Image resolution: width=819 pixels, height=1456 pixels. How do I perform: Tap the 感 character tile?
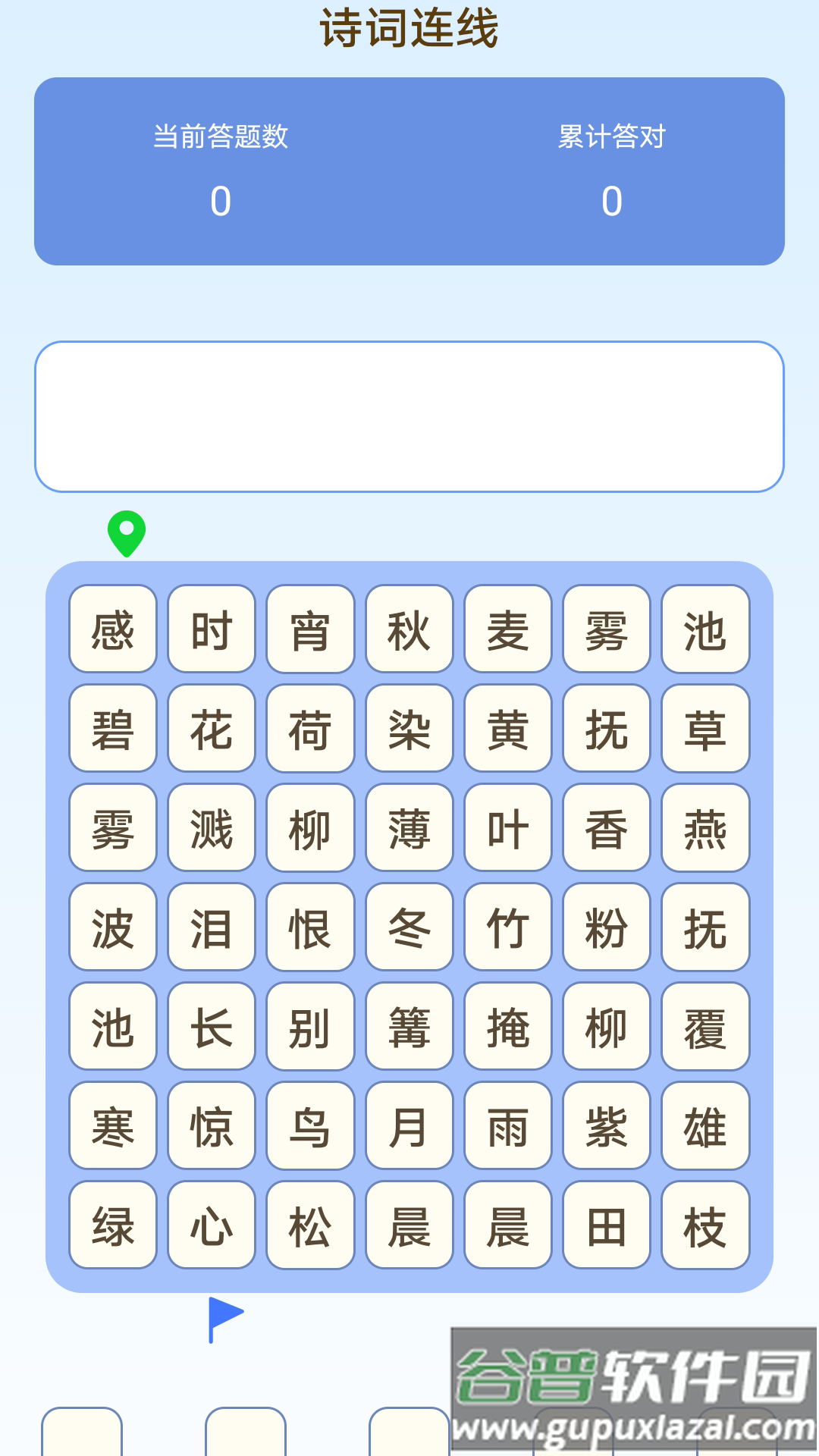pyautogui.click(x=113, y=629)
